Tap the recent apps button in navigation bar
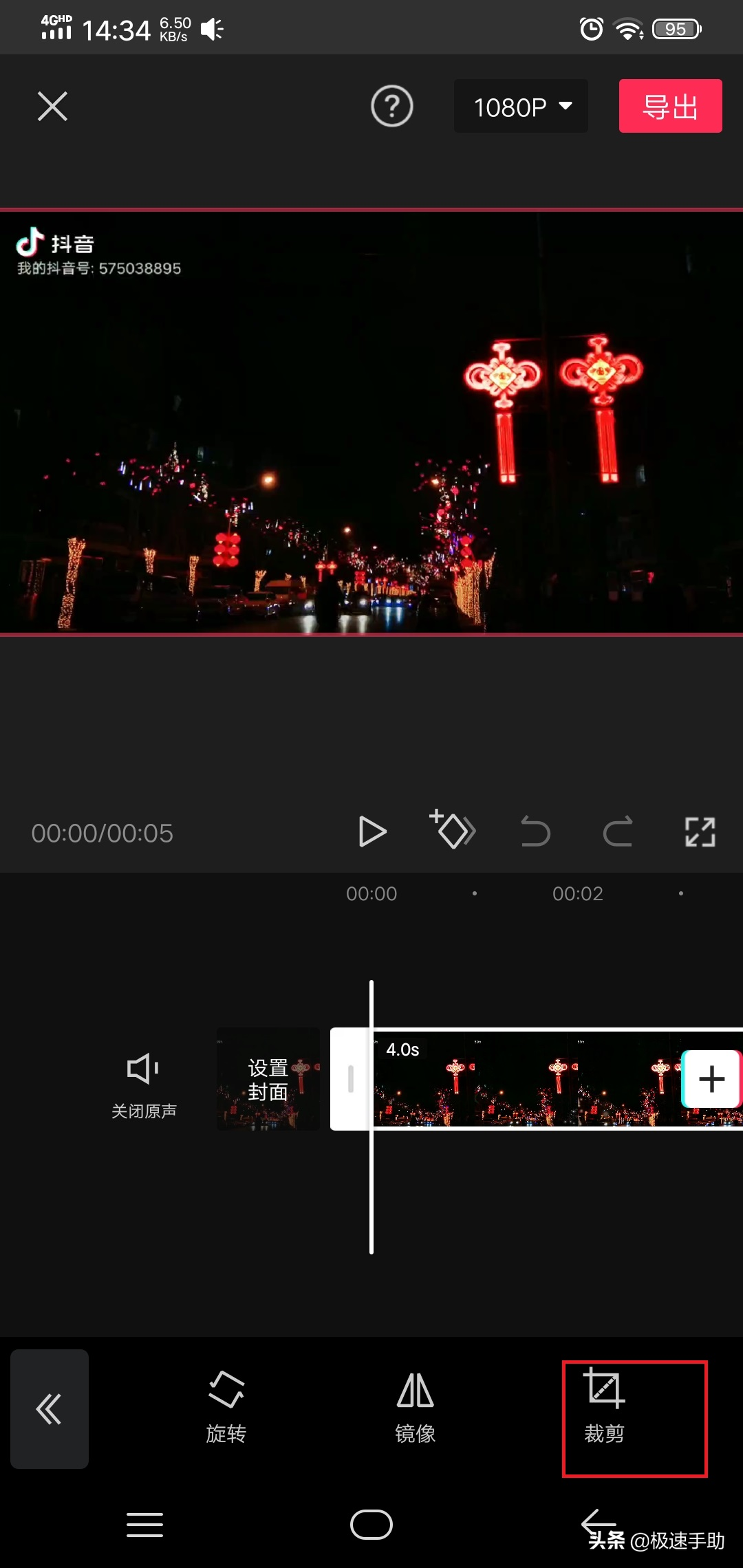The height and width of the screenshot is (1568, 743). (144, 1525)
